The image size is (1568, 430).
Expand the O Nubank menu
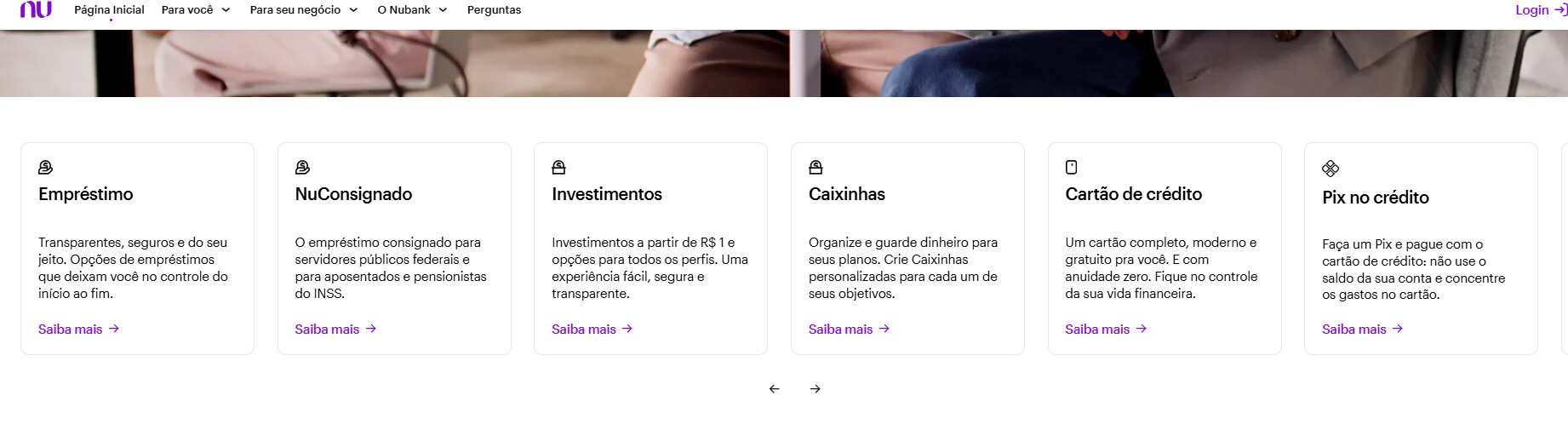412,10
